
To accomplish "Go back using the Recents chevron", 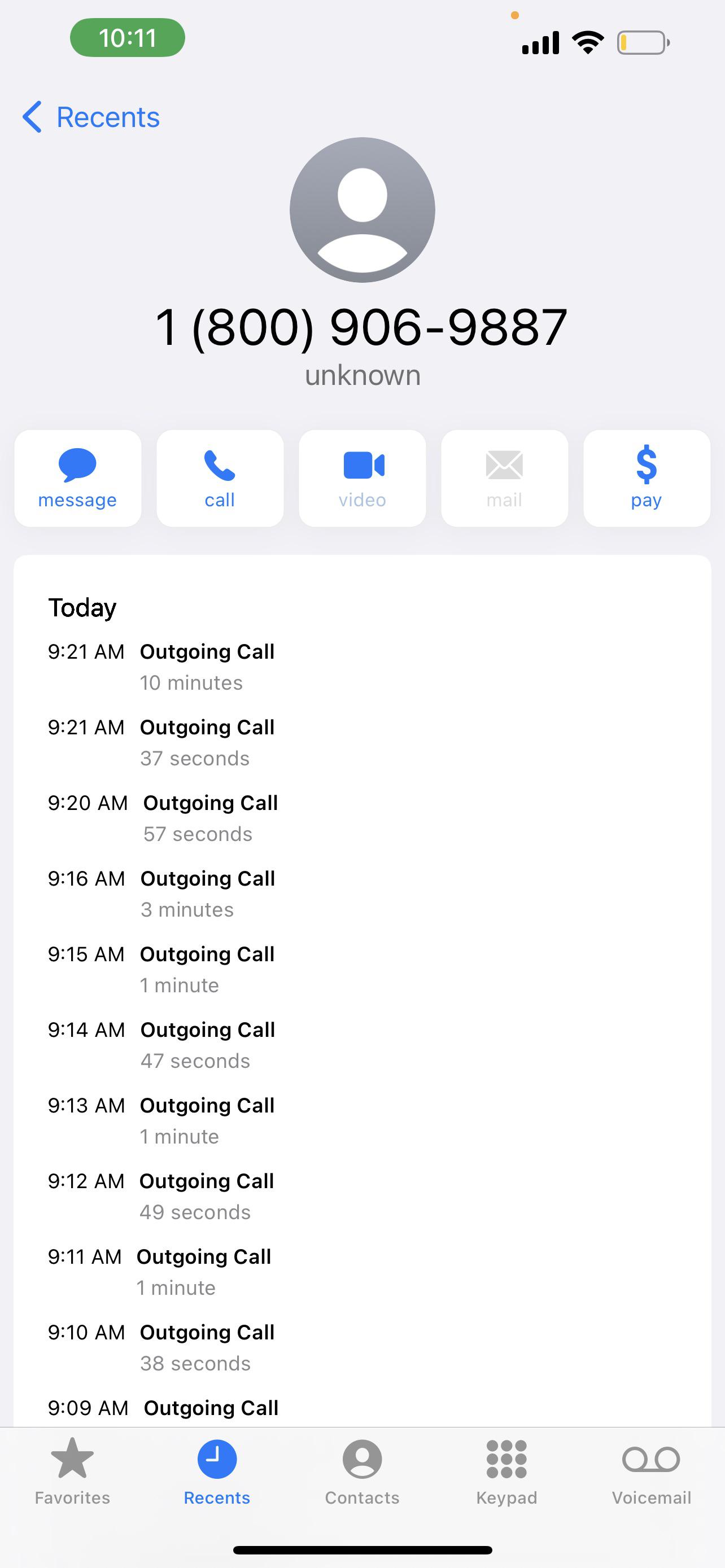I will tap(91, 117).
